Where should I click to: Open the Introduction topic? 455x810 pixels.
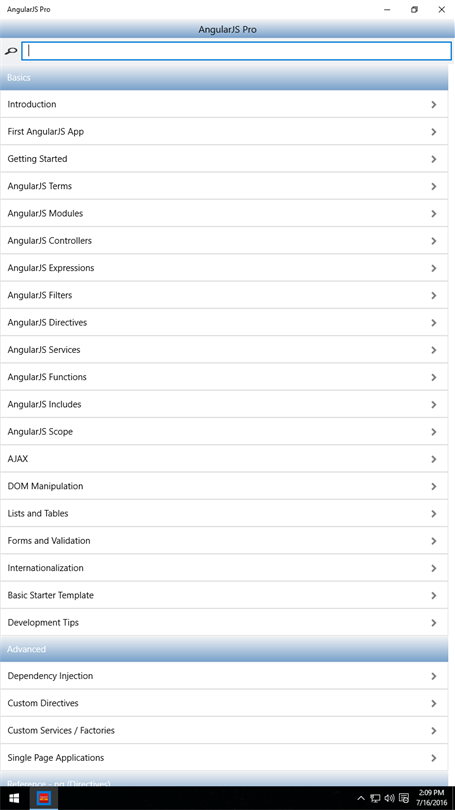click(x=224, y=104)
